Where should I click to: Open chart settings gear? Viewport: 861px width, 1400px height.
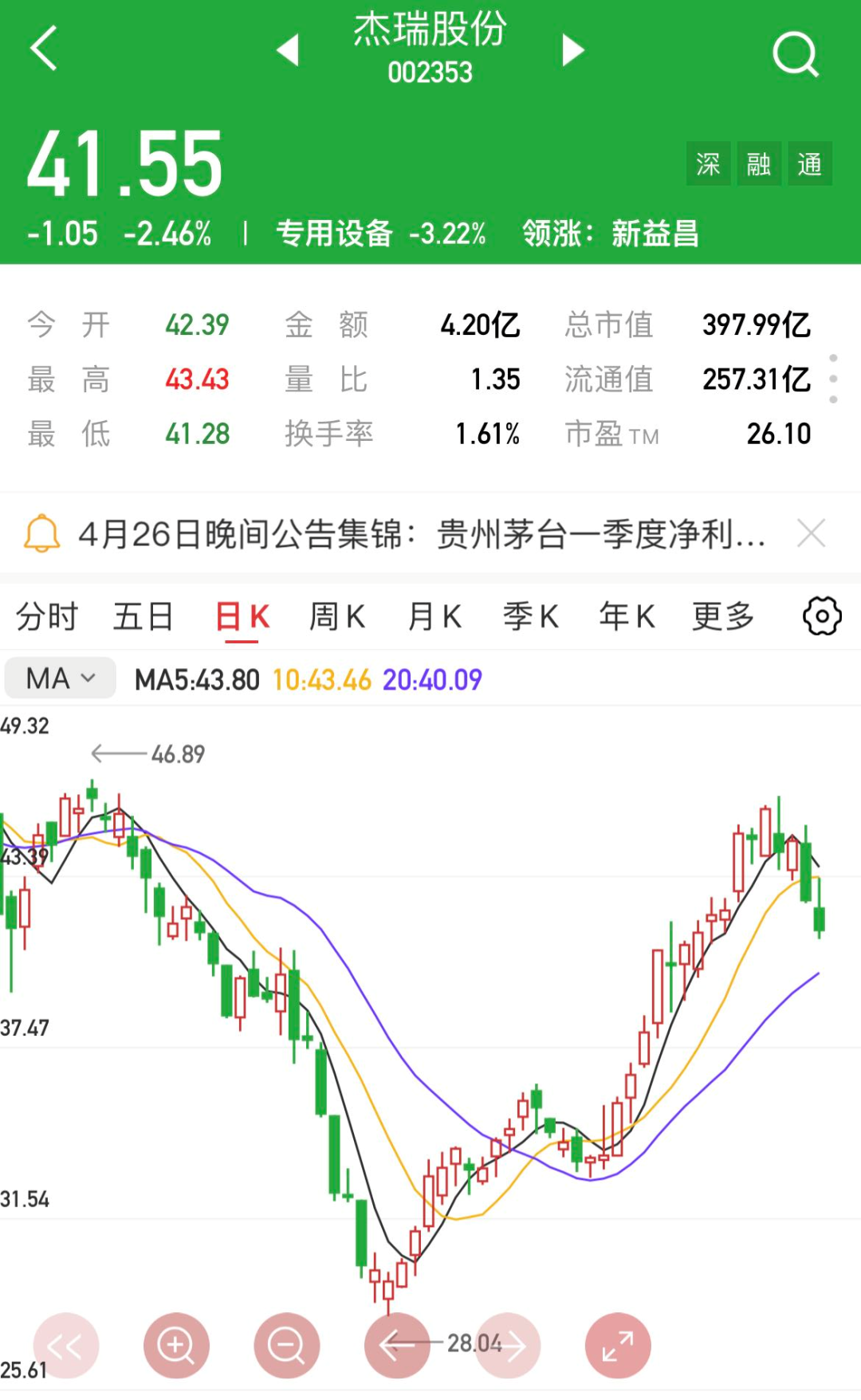822,616
